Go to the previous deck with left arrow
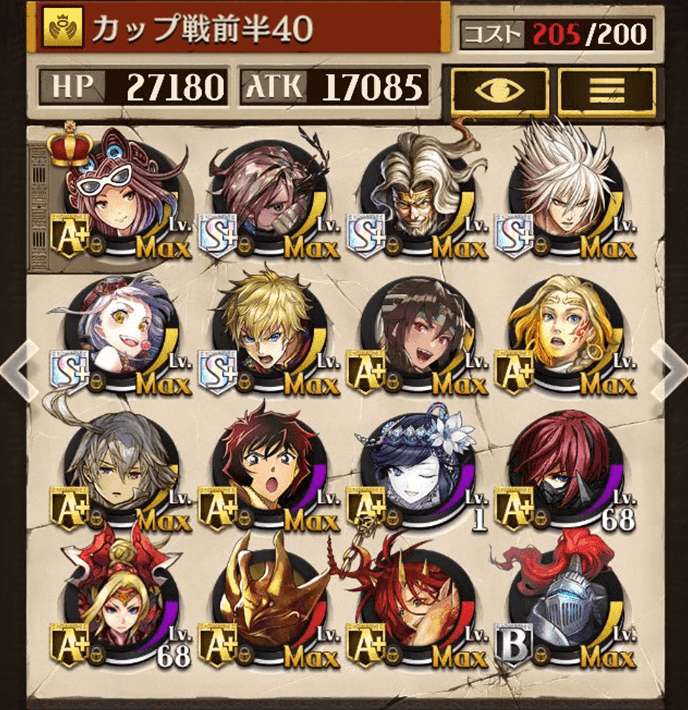 [x=18, y=368]
